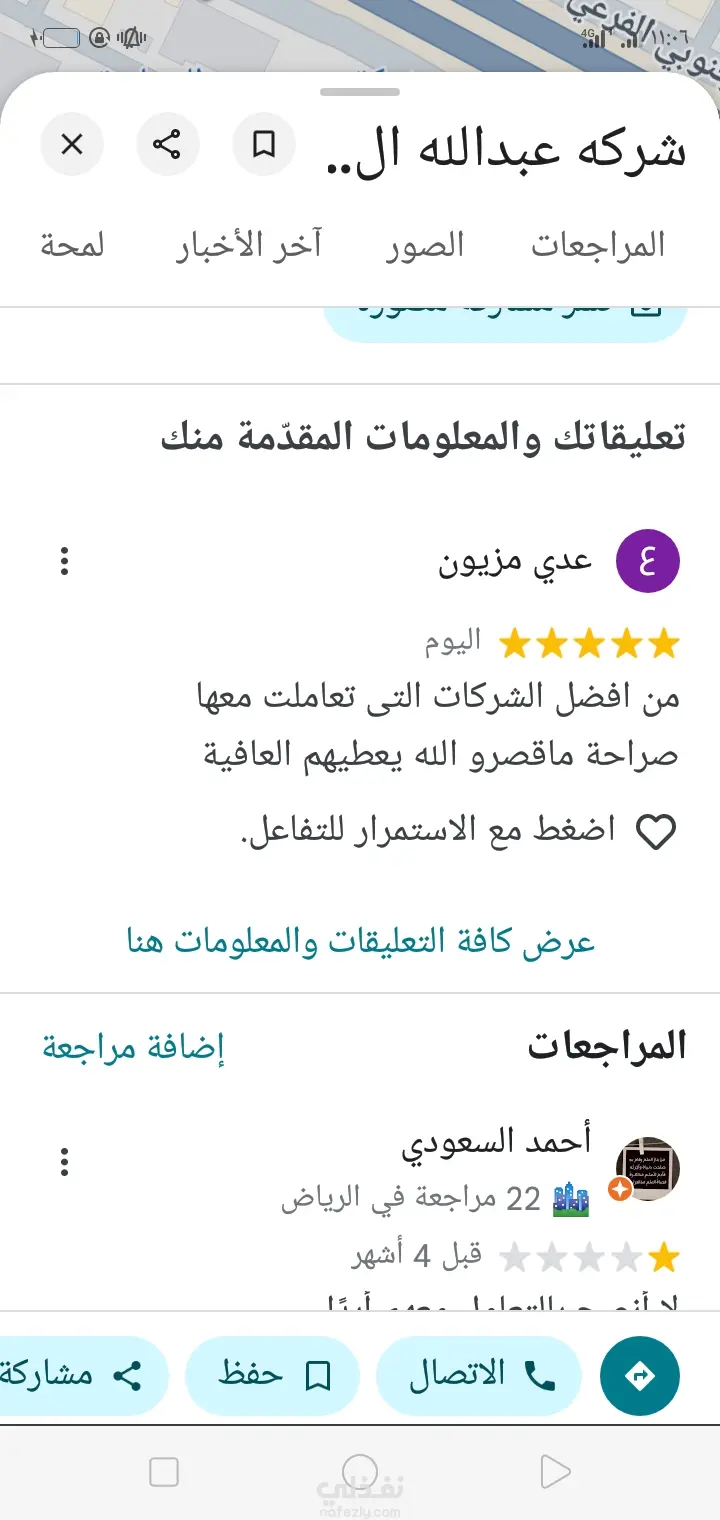
Task: Close the place details sheet
Action: coord(72,145)
